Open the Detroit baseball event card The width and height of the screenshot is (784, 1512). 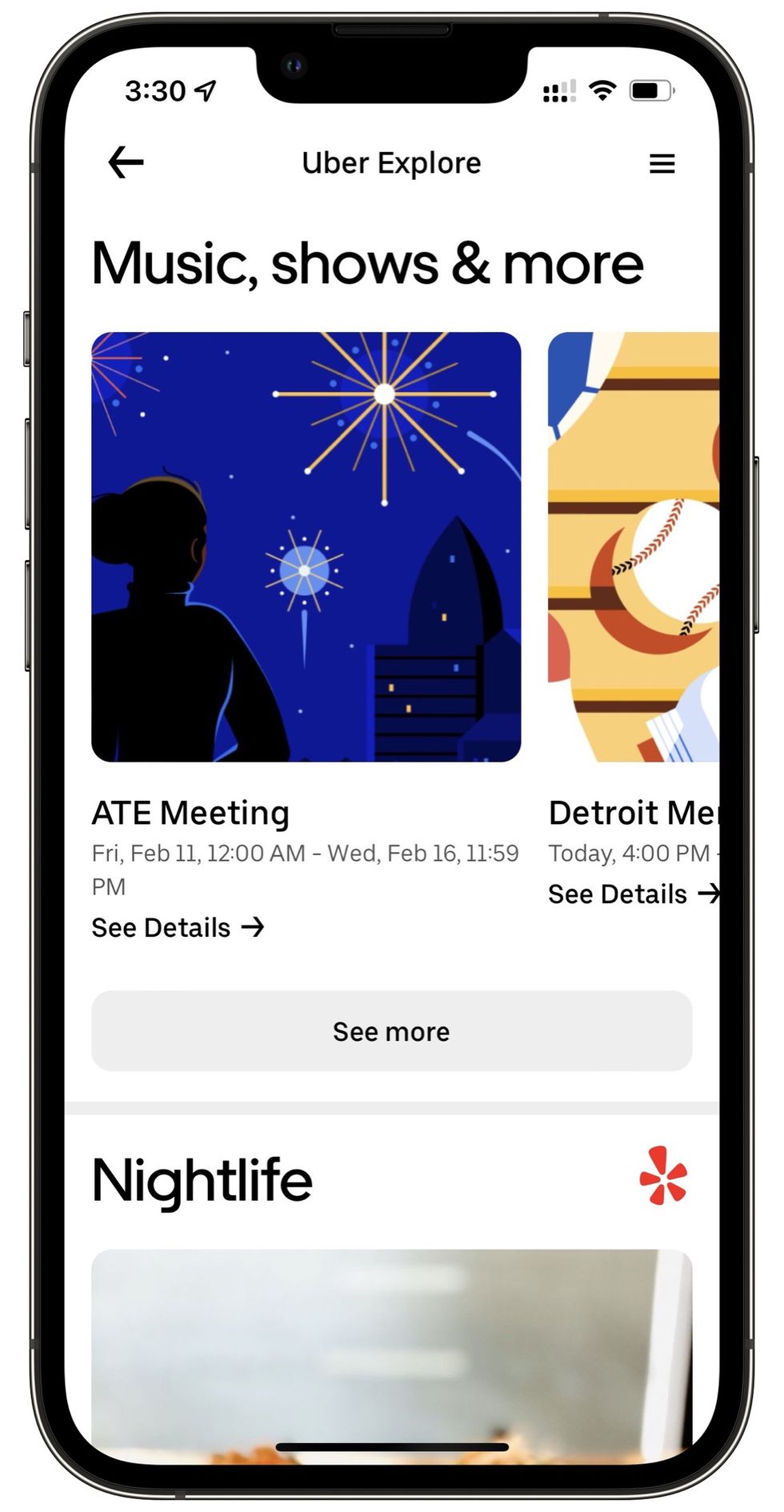coord(634,546)
